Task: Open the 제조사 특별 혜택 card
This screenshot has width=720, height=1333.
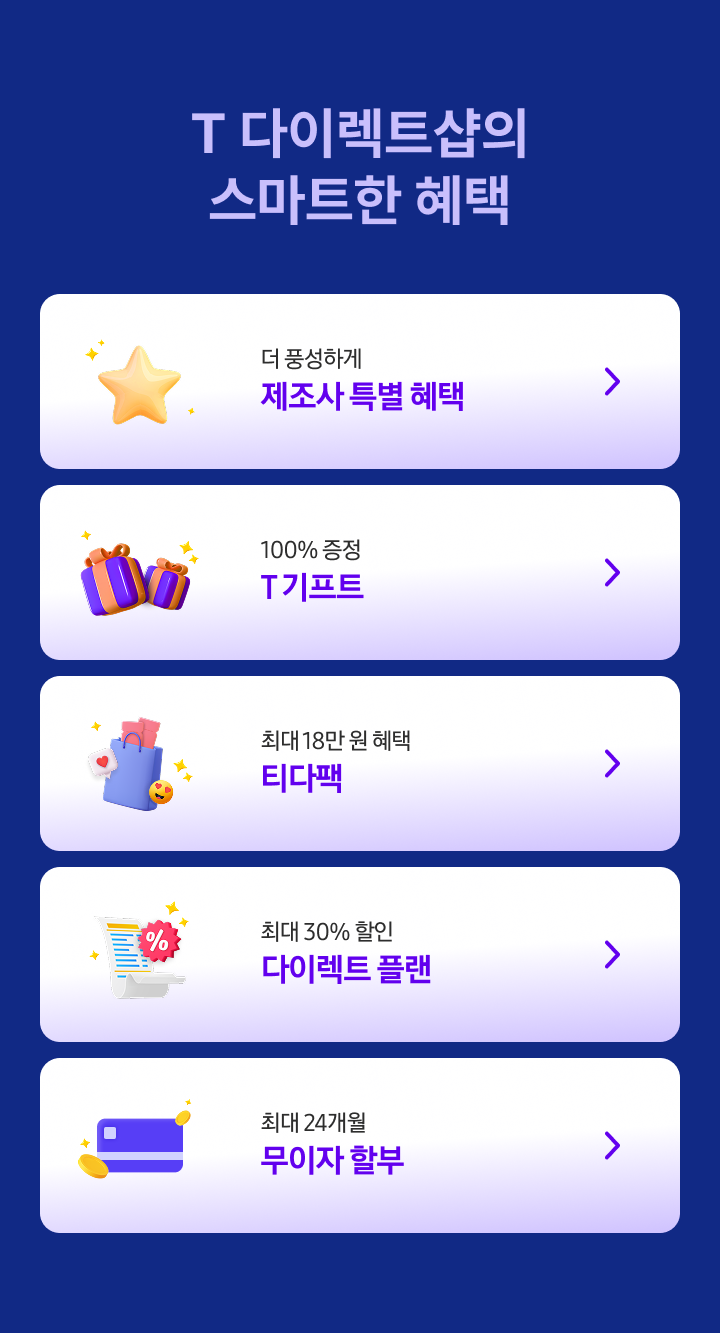Action: (360, 382)
